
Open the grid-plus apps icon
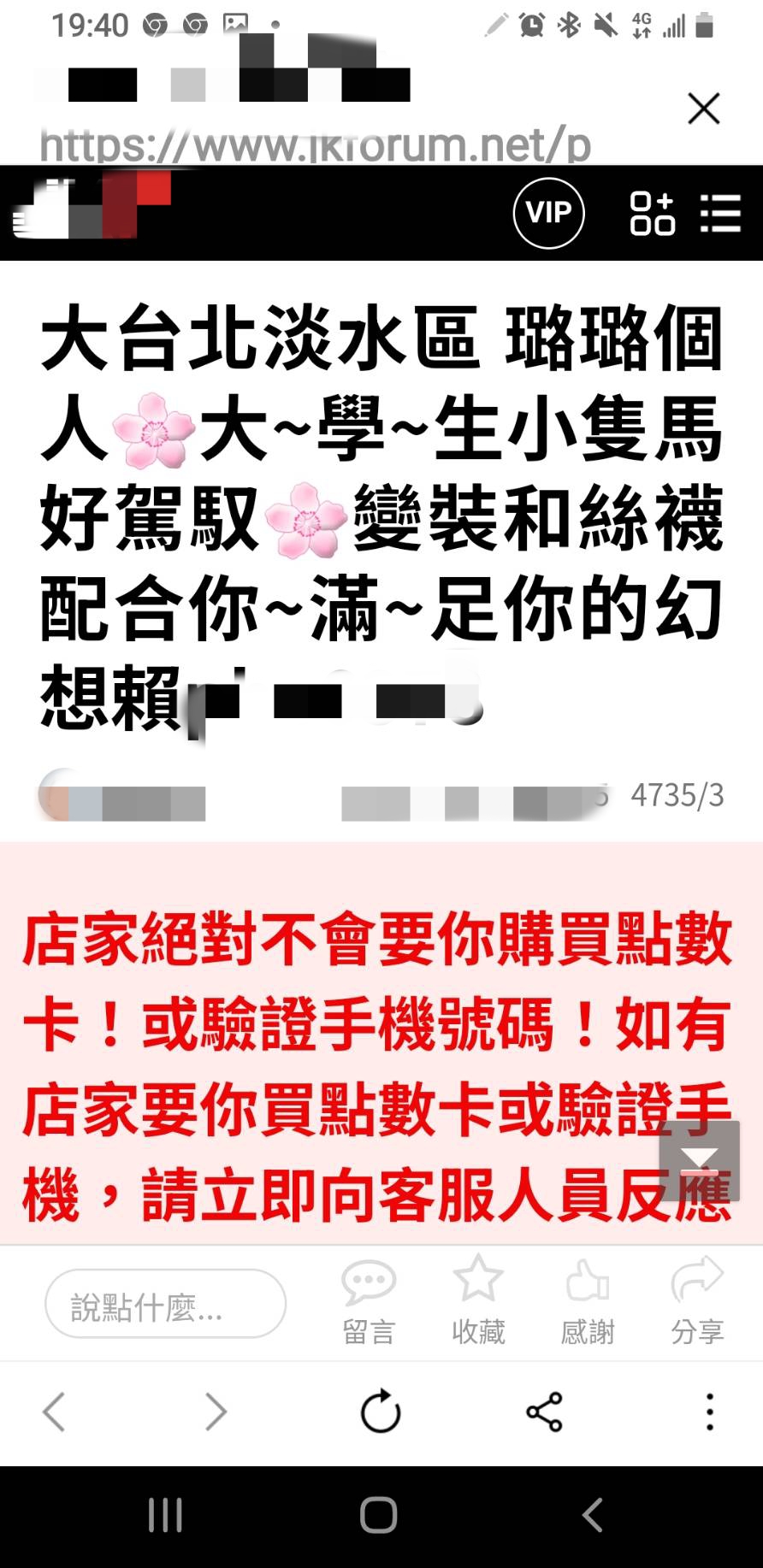pos(652,213)
